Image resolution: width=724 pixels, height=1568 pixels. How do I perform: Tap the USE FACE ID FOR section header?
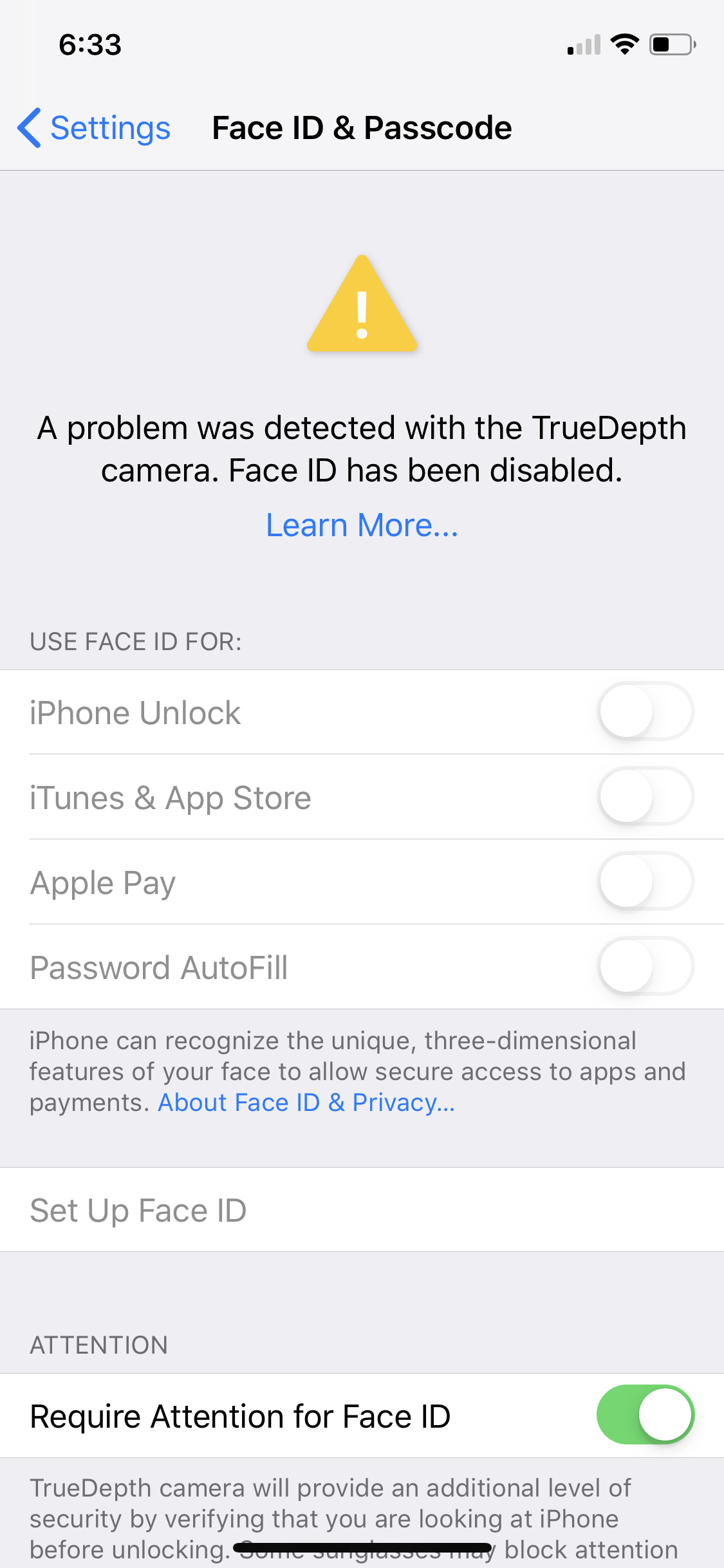[x=136, y=641]
